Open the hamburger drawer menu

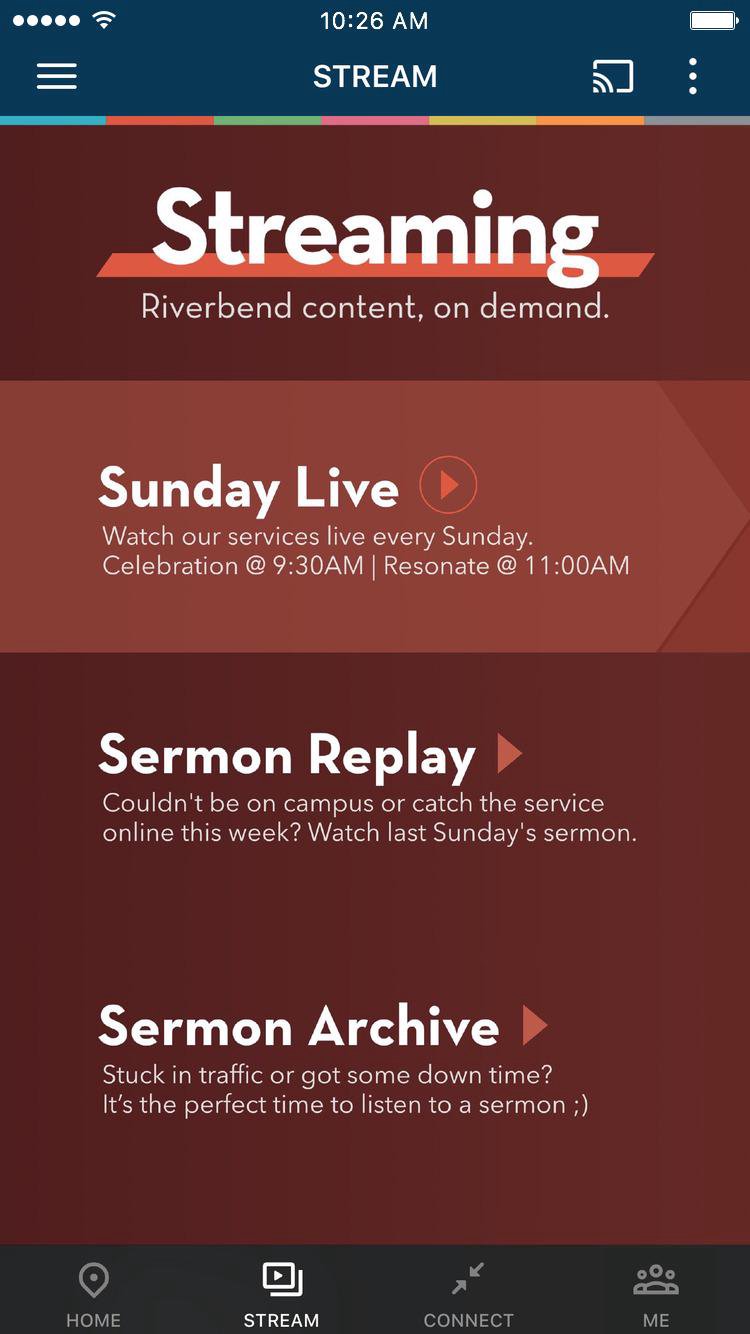(57, 77)
